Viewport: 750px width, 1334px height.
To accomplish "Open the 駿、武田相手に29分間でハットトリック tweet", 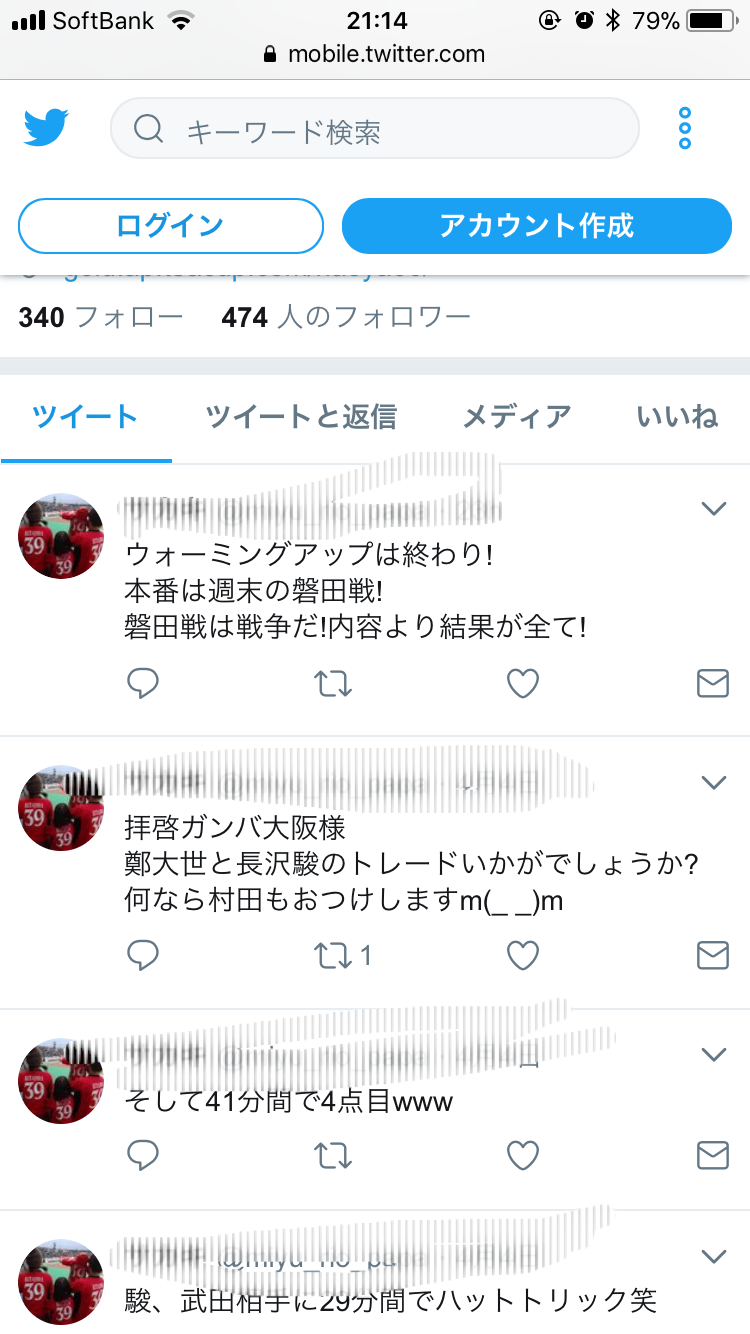I will [390, 1300].
